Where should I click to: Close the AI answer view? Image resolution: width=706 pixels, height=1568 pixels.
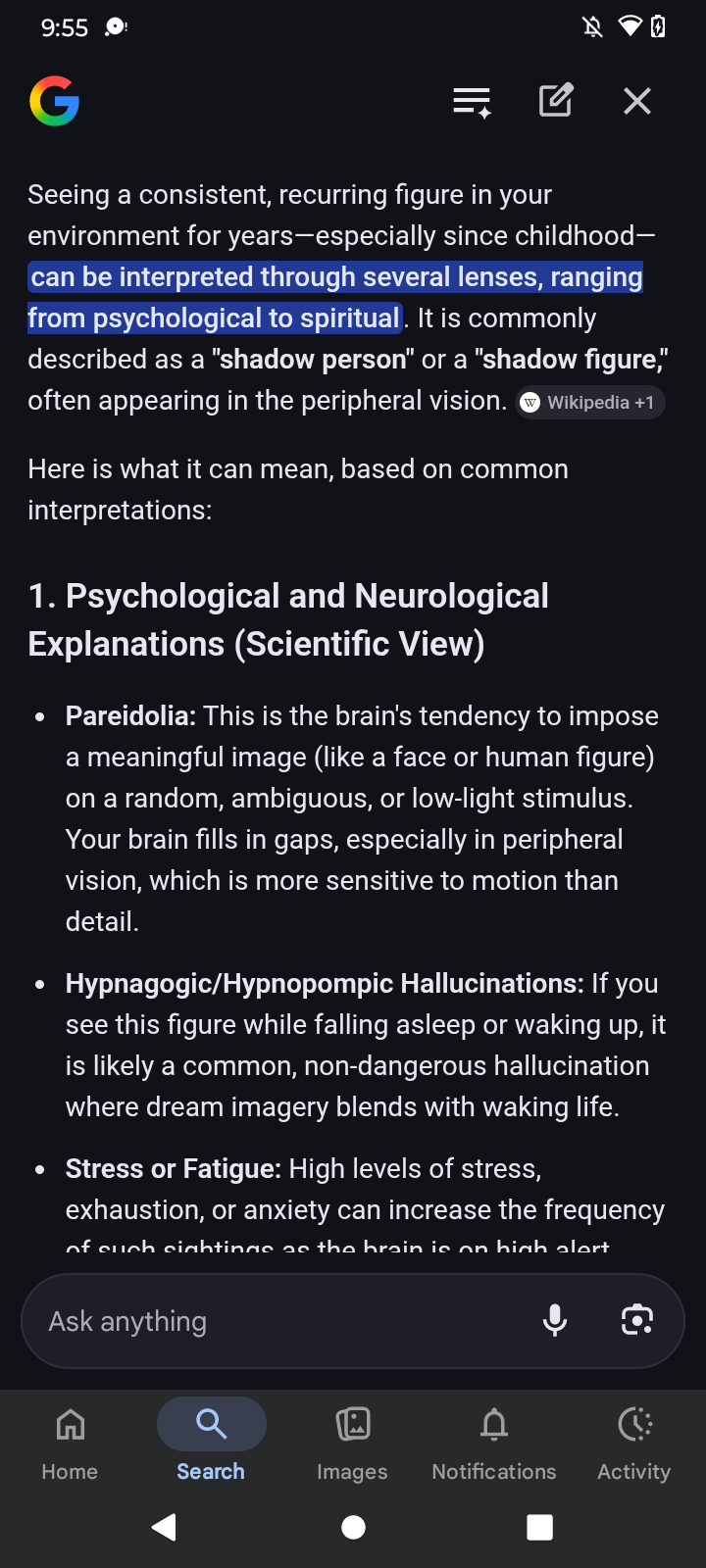pyautogui.click(x=637, y=101)
